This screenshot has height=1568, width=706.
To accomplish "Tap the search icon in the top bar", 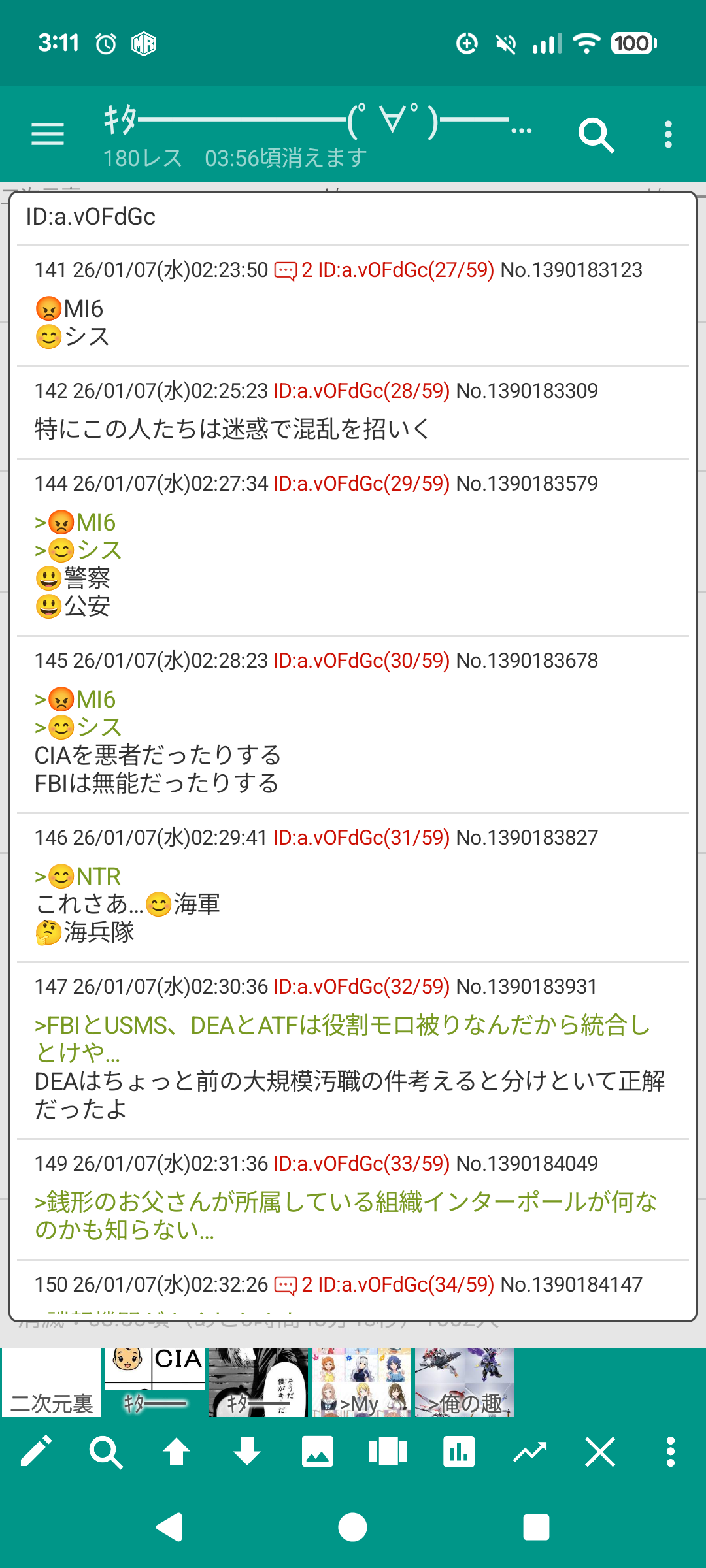I will coord(596,135).
